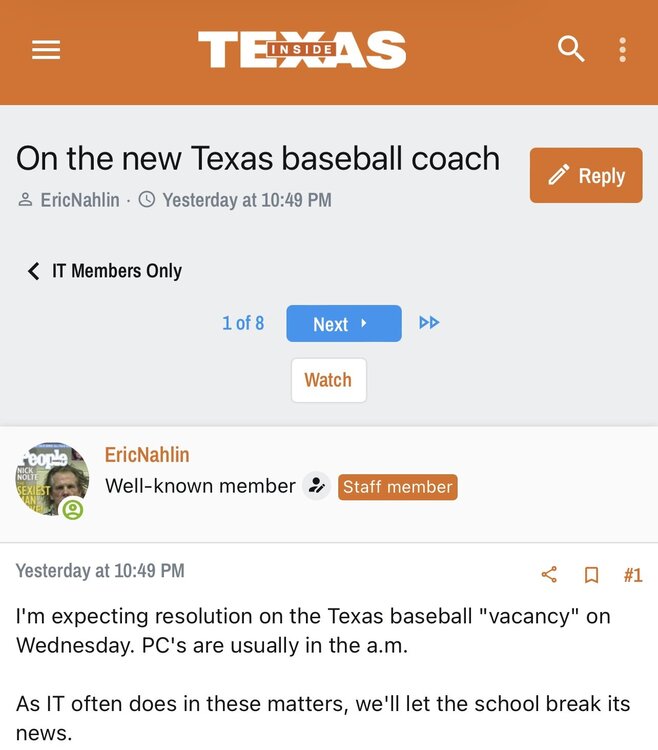This screenshot has width=658, height=750.
Task: Open the #1 post permalink
Action: [x=632, y=574]
